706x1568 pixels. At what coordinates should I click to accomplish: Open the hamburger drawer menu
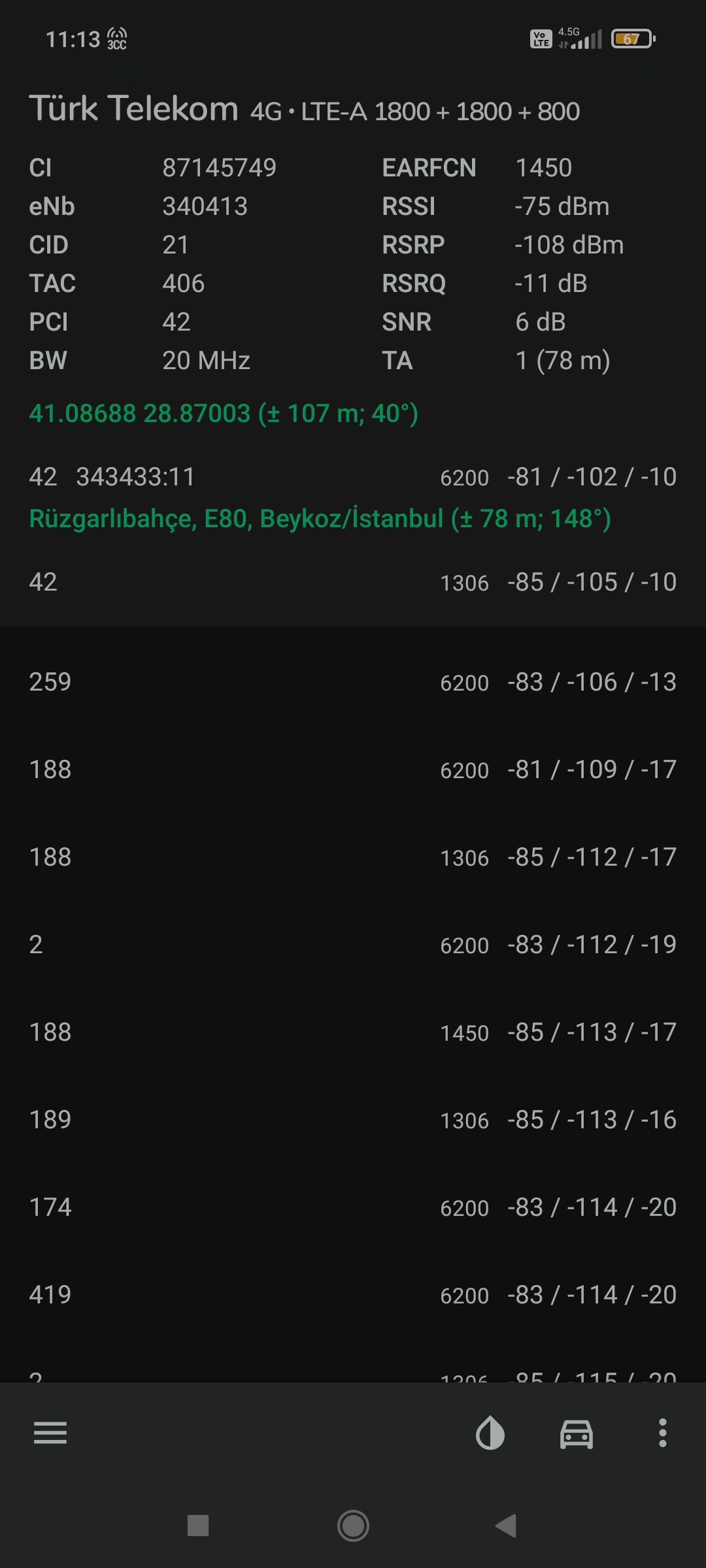50,1433
